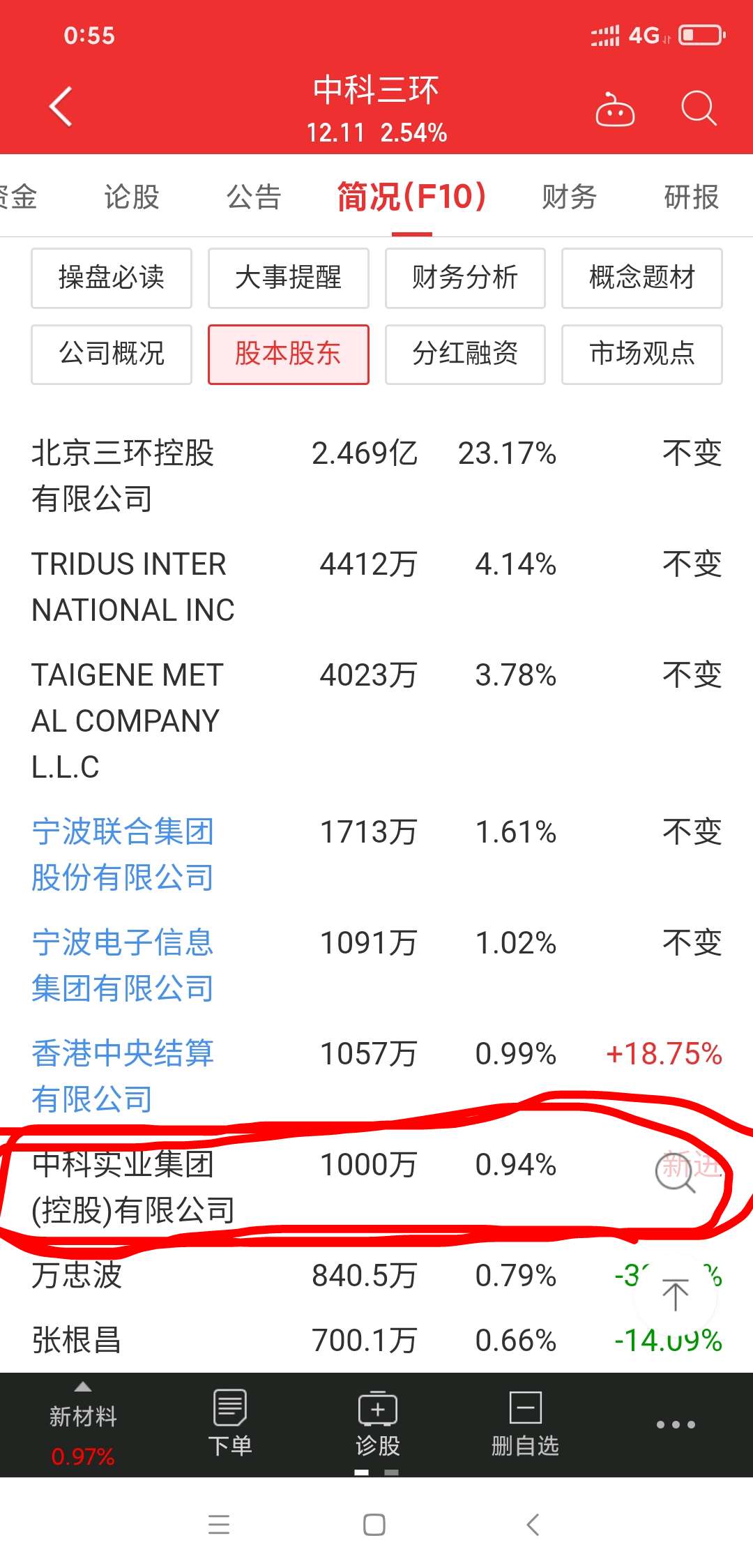
Task: Select the 操盘必读 section
Action: pos(112,278)
